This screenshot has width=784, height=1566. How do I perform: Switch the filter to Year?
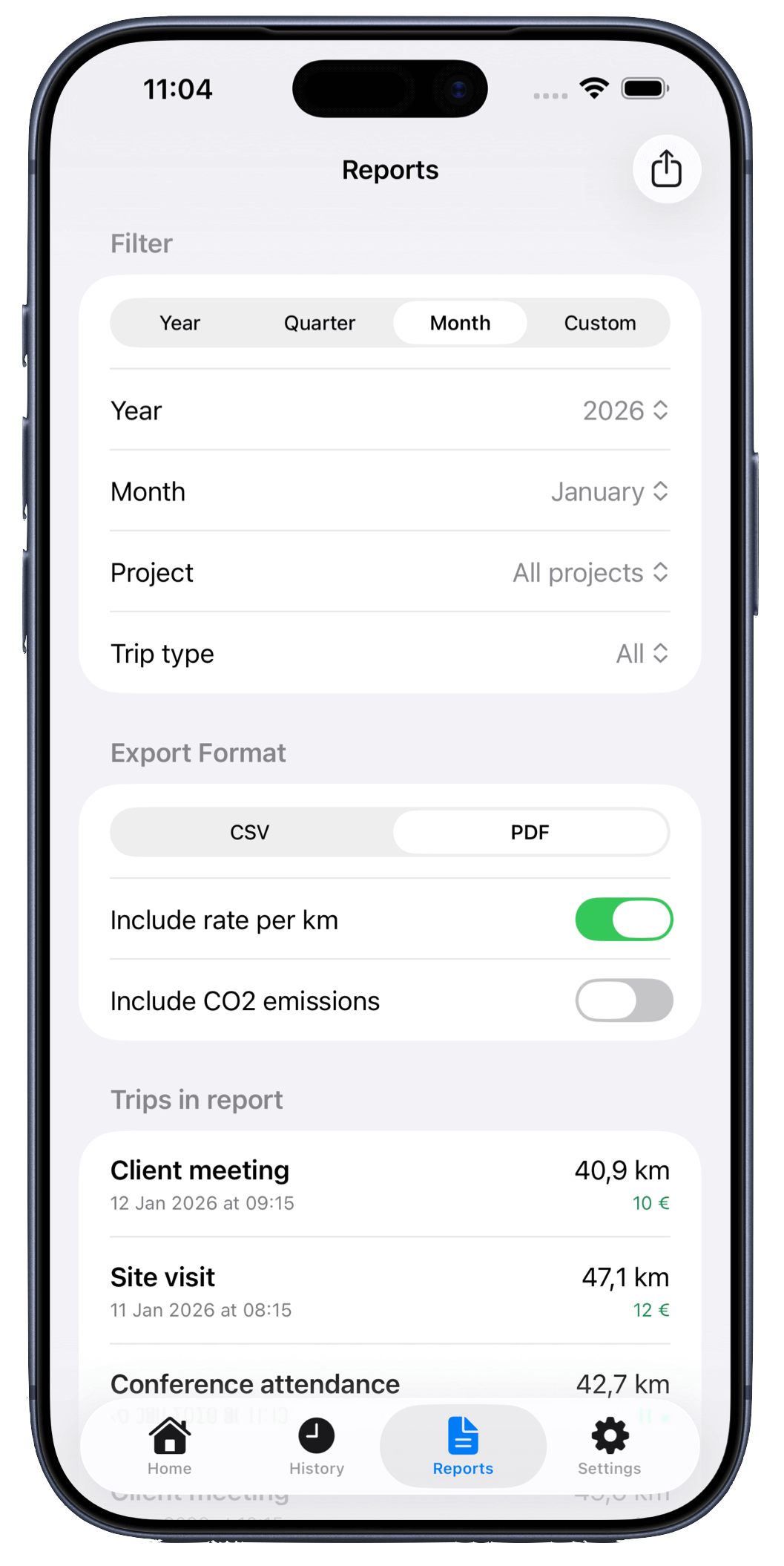point(180,323)
